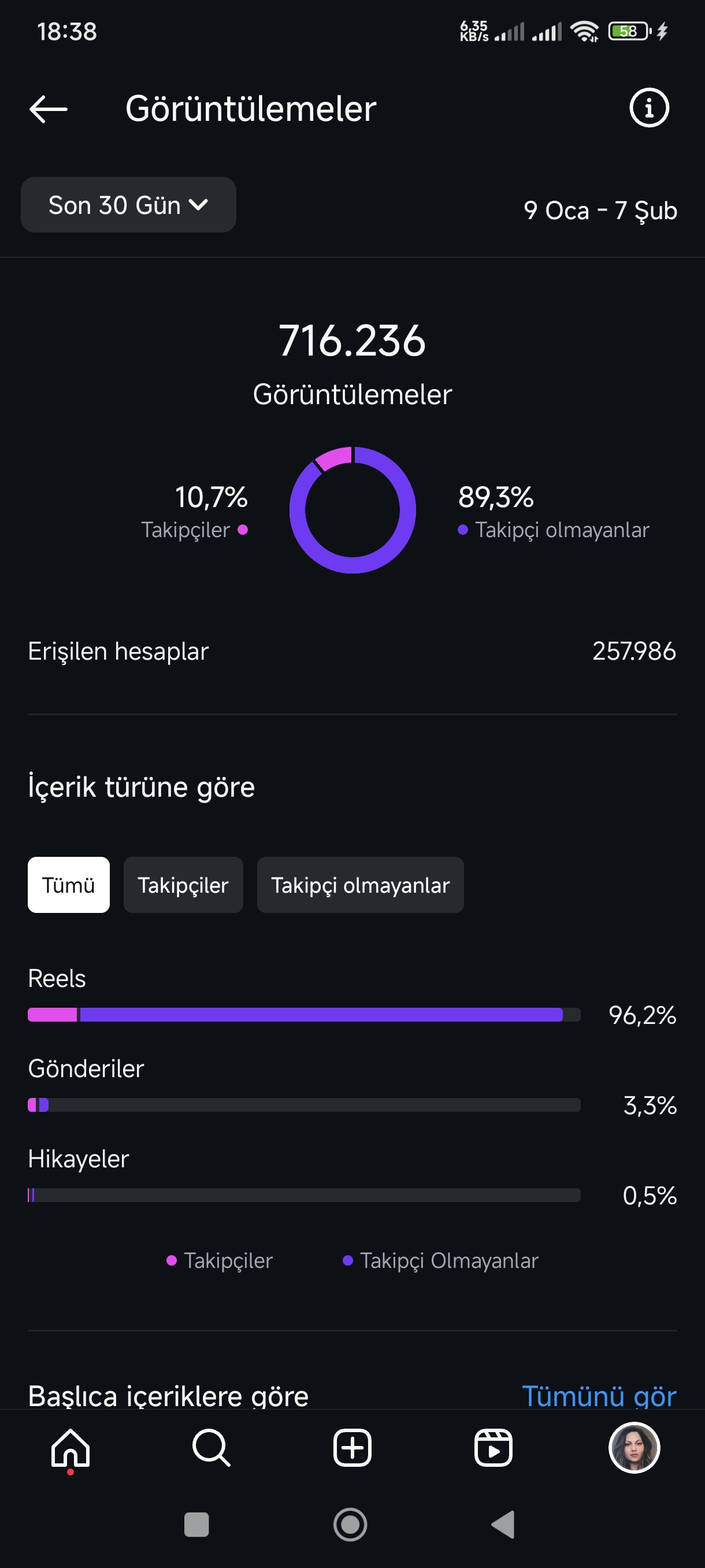Image resolution: width=705 pixels, height=1568 pixels.
Task: Go back using the top arrow
Action: point(48,109)
